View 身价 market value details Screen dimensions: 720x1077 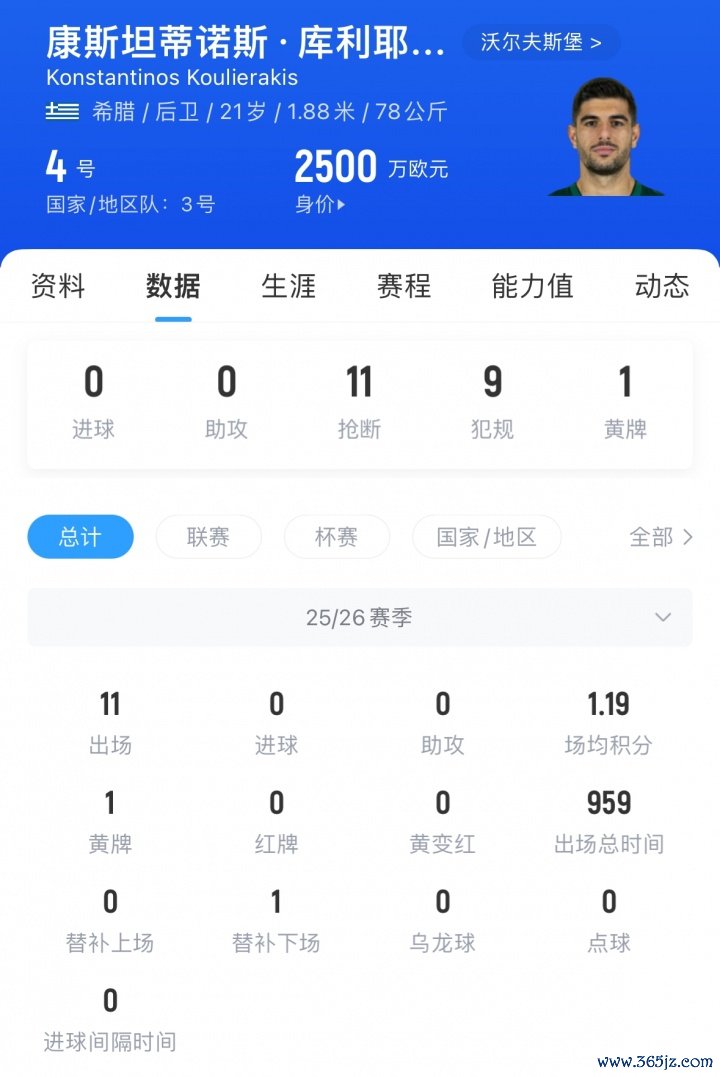pos(320,205)
